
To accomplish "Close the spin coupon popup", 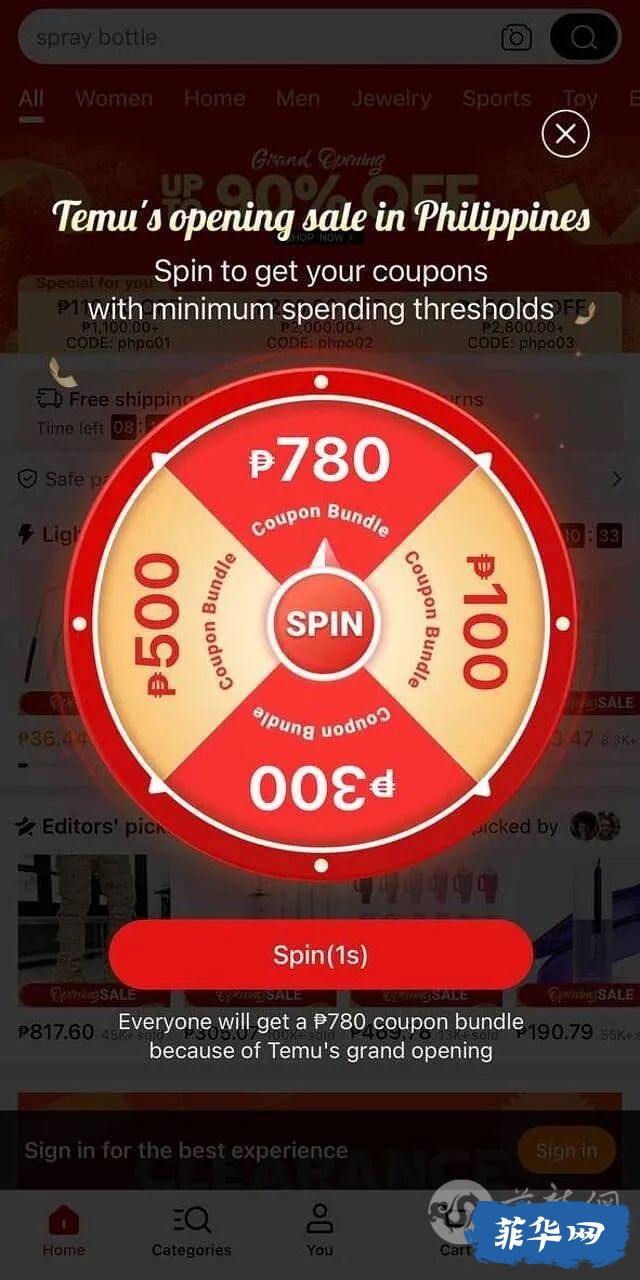I will click(565, 134).
